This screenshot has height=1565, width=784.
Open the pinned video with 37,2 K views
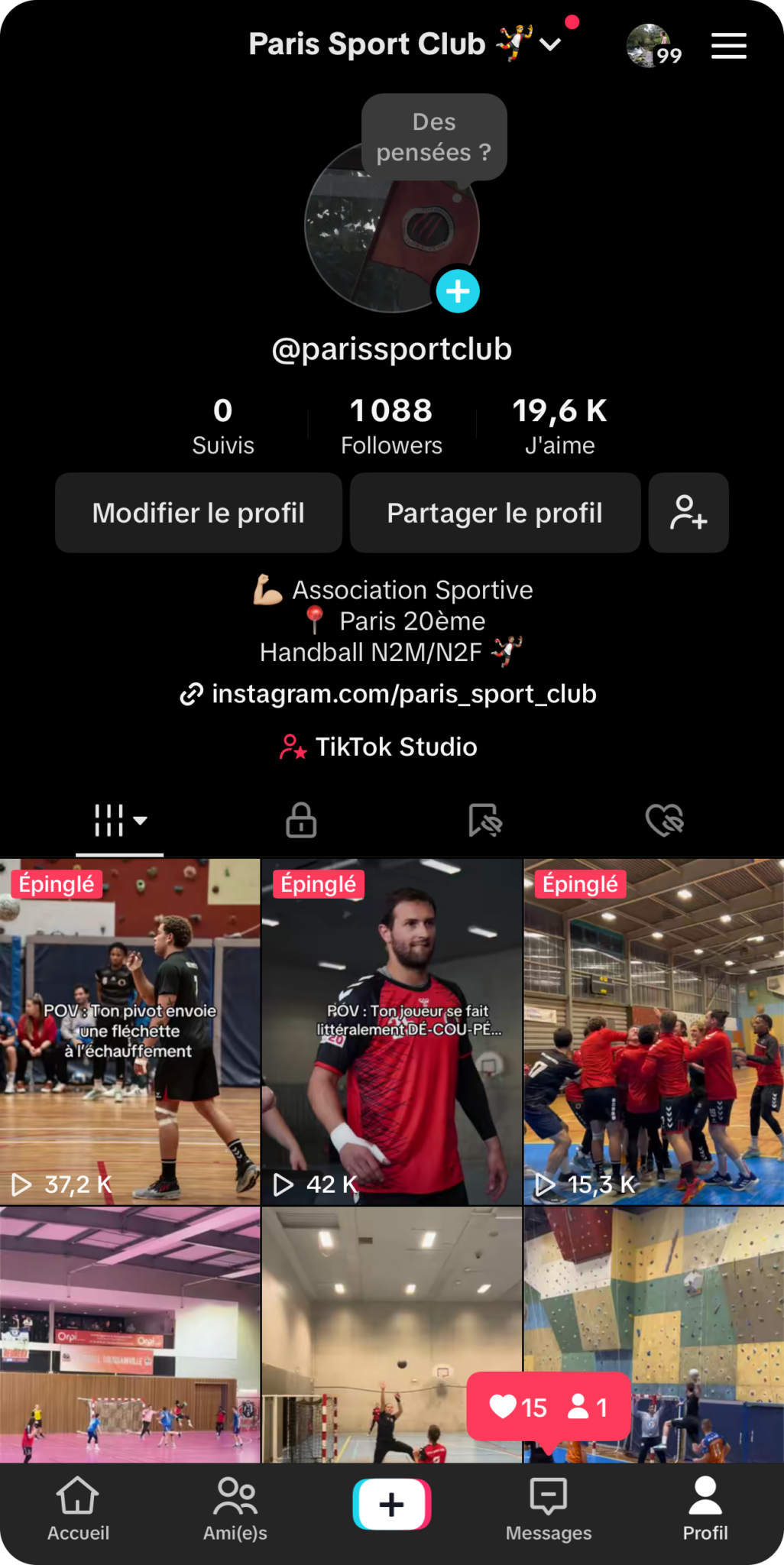coord(130,1032)
